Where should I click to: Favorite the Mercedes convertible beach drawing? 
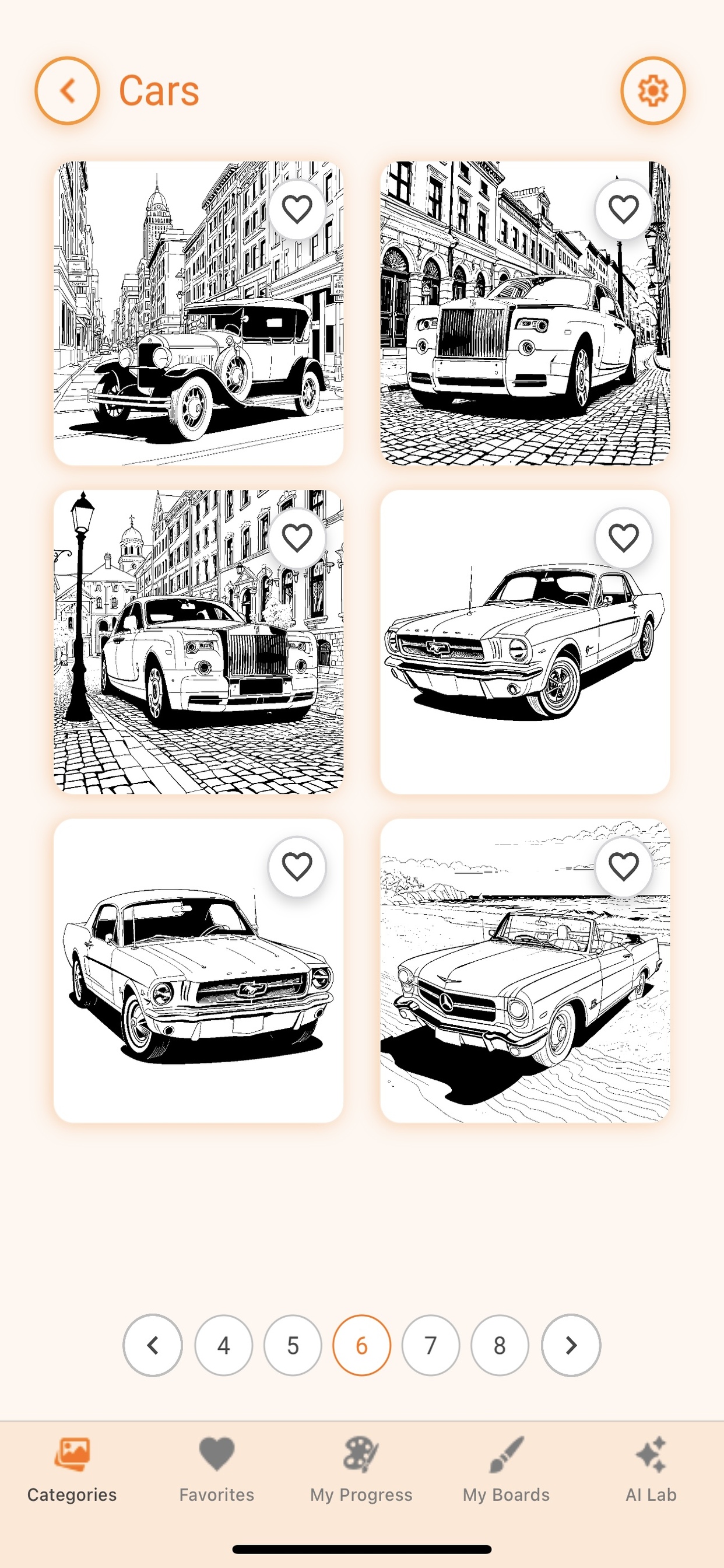pyautogui.click(x=624, y=866)
